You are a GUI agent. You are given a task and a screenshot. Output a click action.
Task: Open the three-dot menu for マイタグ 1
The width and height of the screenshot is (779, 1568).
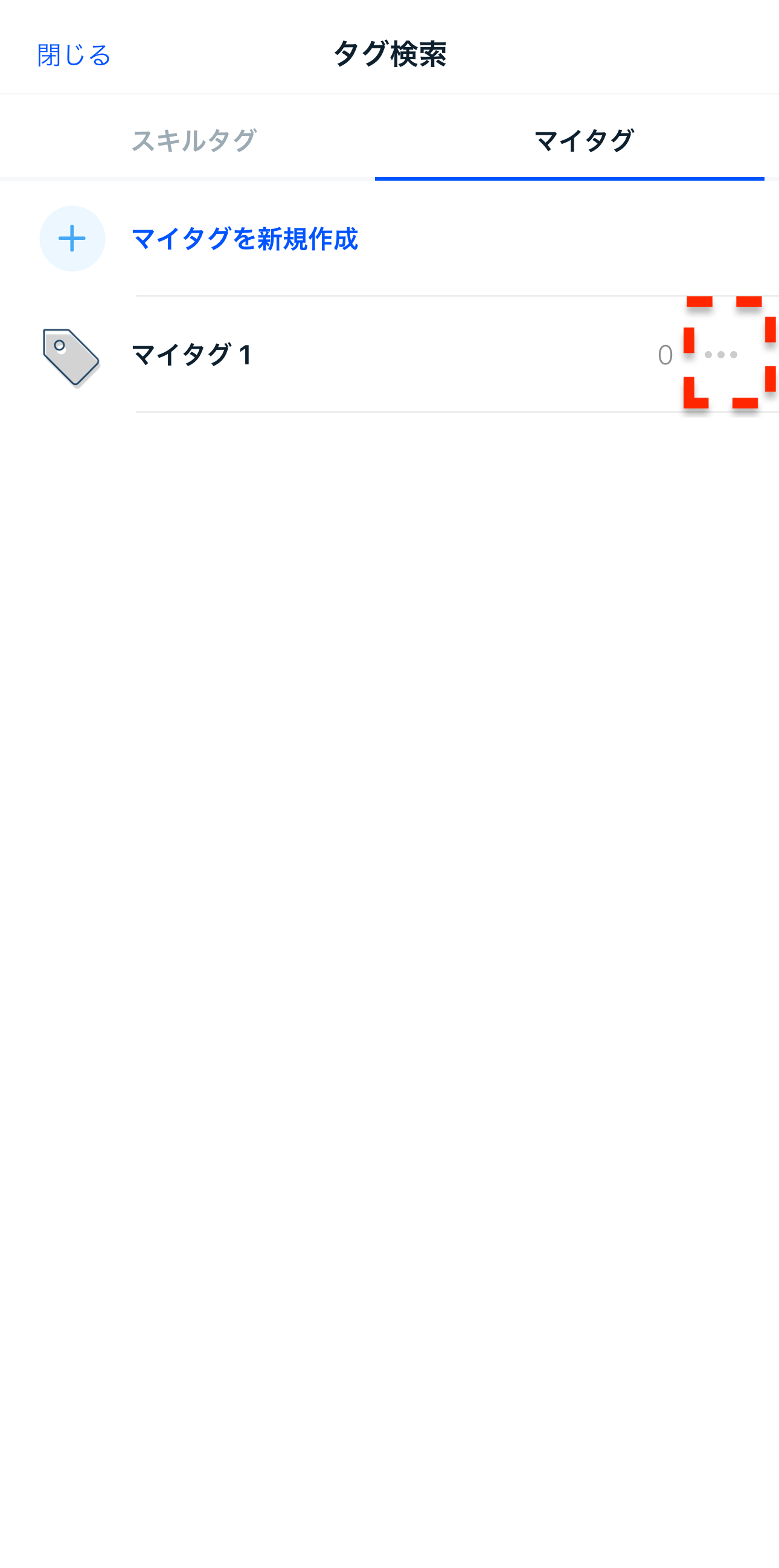point(720,354)
